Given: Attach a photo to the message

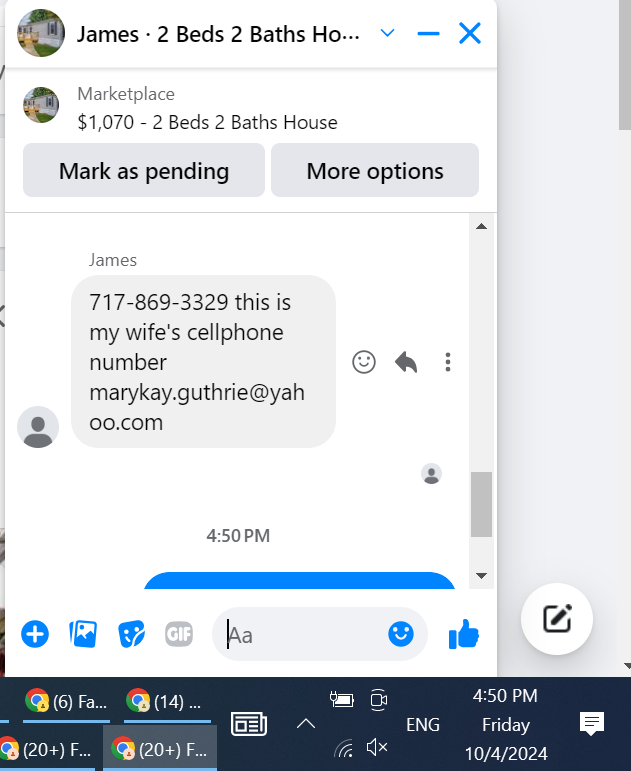Looking at the screenshot, I should click(83, 634).
